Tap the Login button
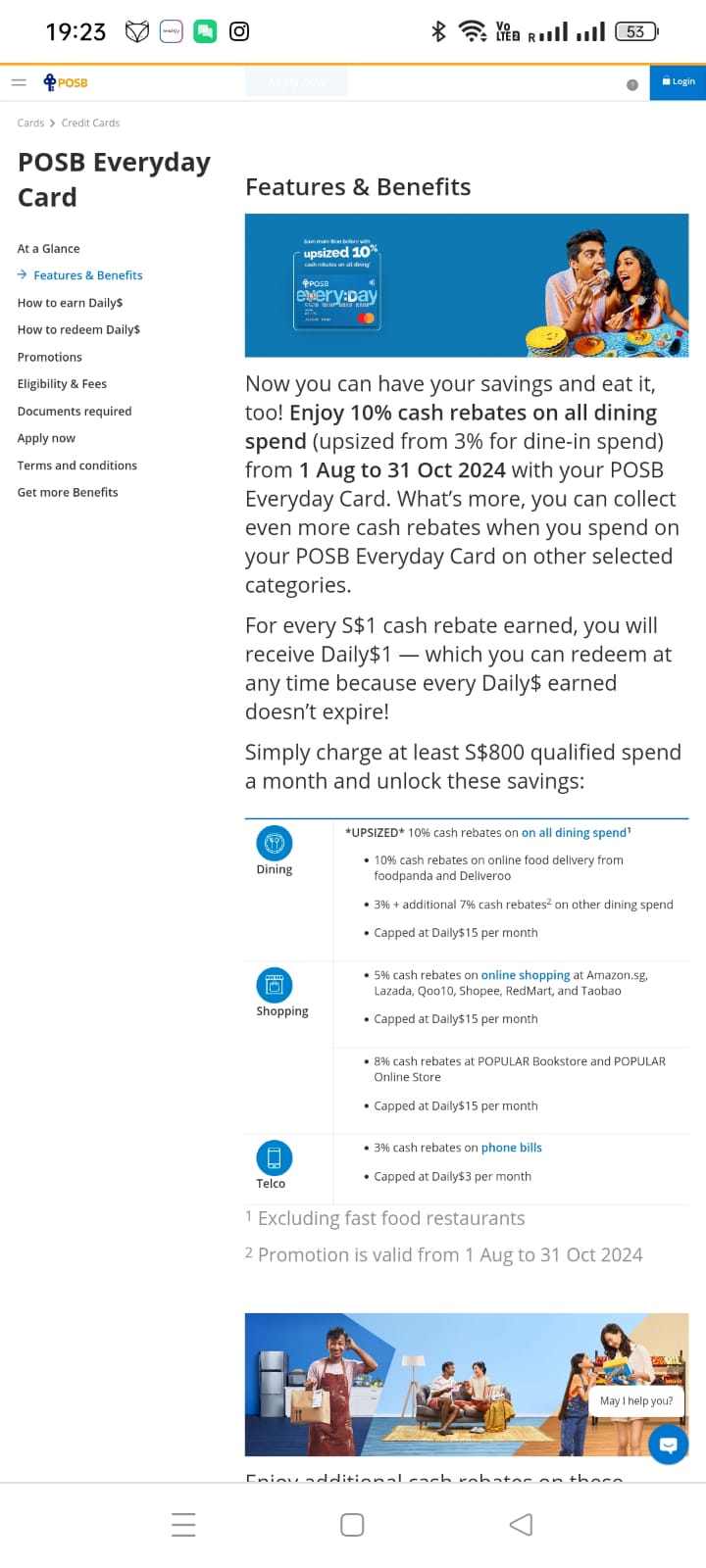This screenshot has height=1568, width=706. pyautogui.click(x=678, y=82)
